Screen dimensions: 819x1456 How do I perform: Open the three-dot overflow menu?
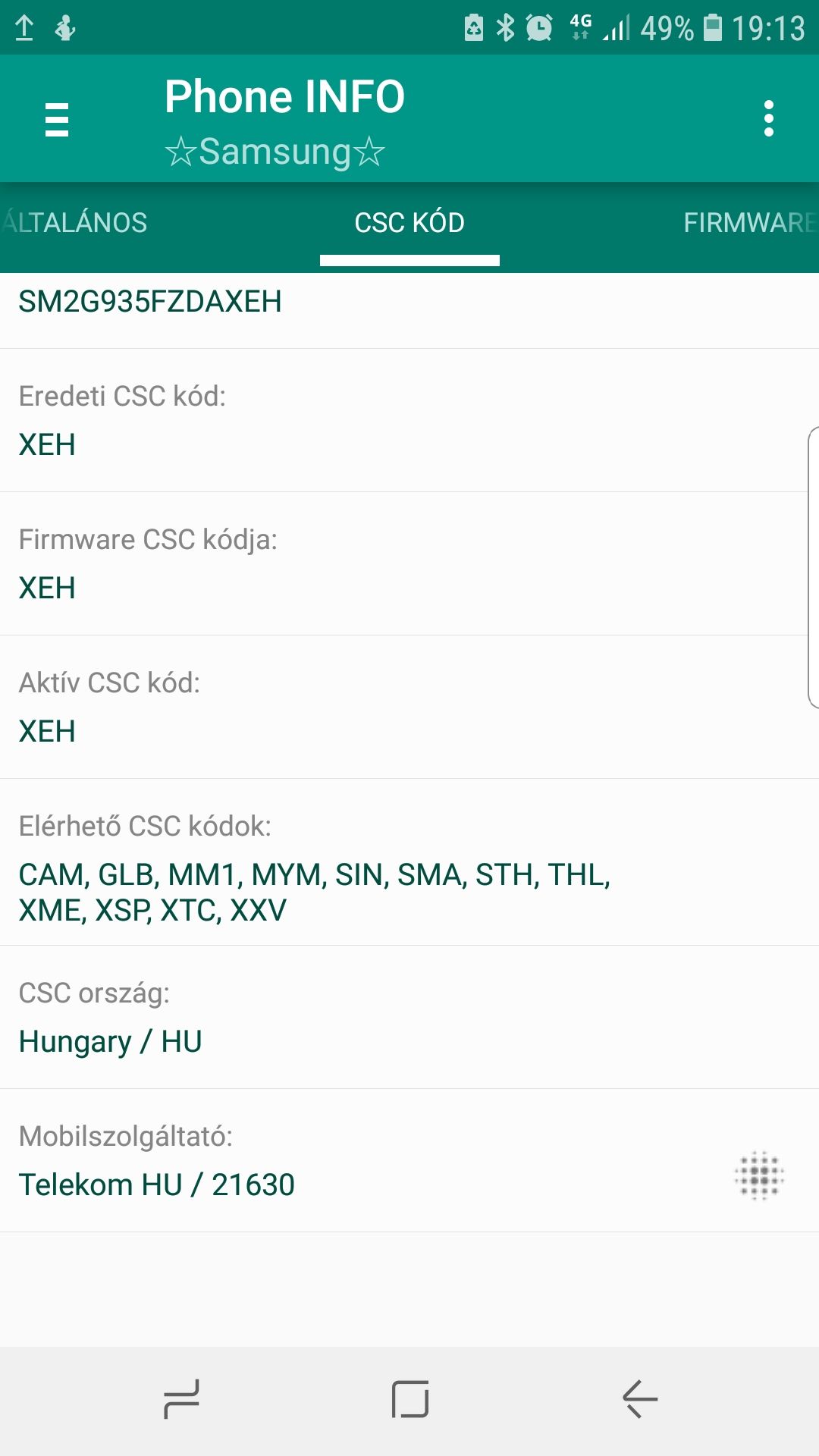point(769,119)
